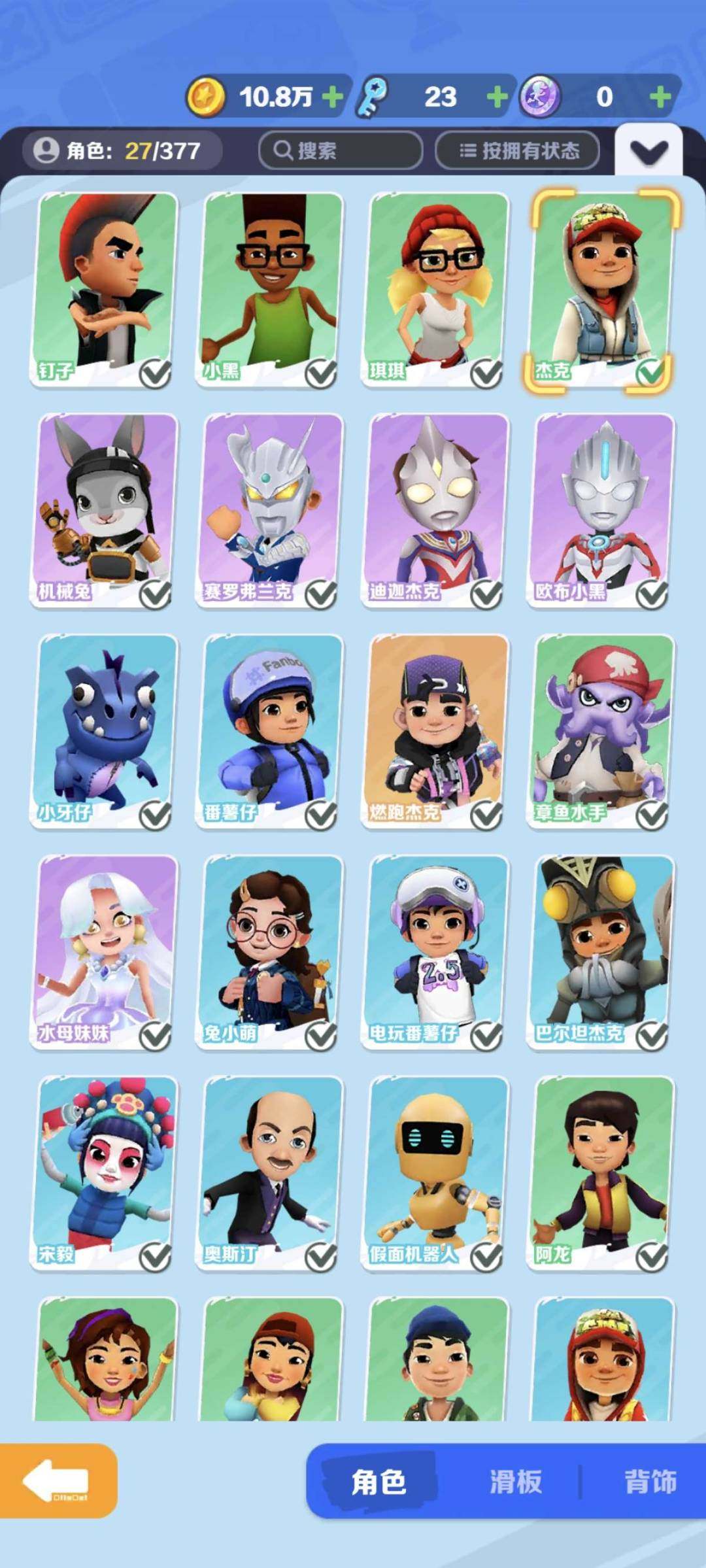Viewport: 706px width, 1568px height.
Task: Open the 按拥有状态 sort filter
Action: (518, 150)
